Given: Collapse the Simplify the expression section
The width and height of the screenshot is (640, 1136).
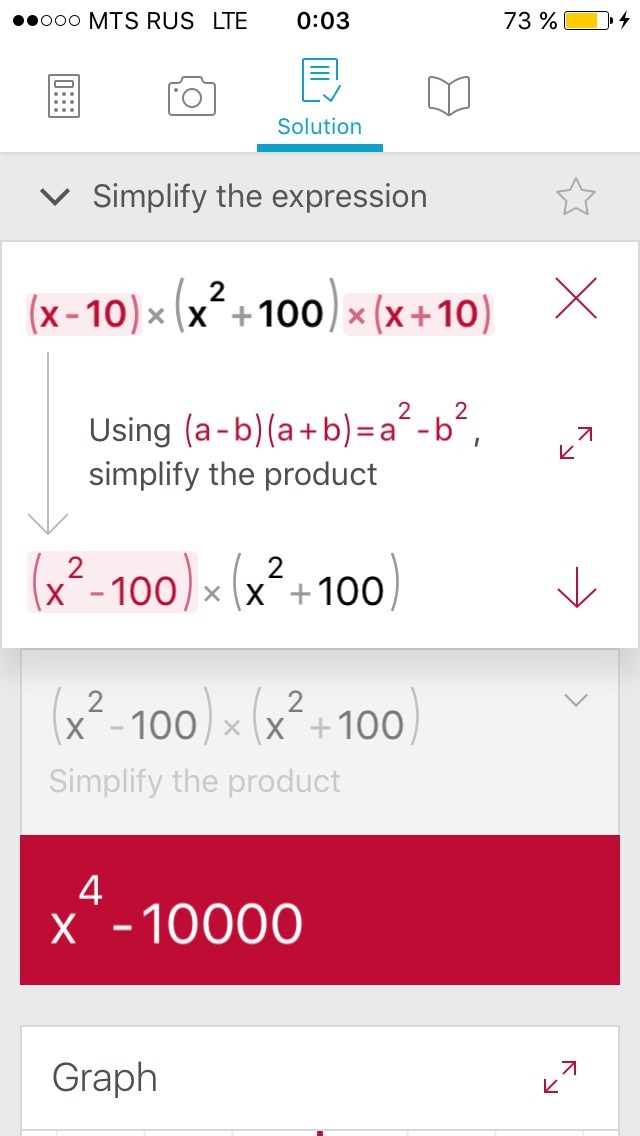Looking at the screenshot, I should click(55, 197).
